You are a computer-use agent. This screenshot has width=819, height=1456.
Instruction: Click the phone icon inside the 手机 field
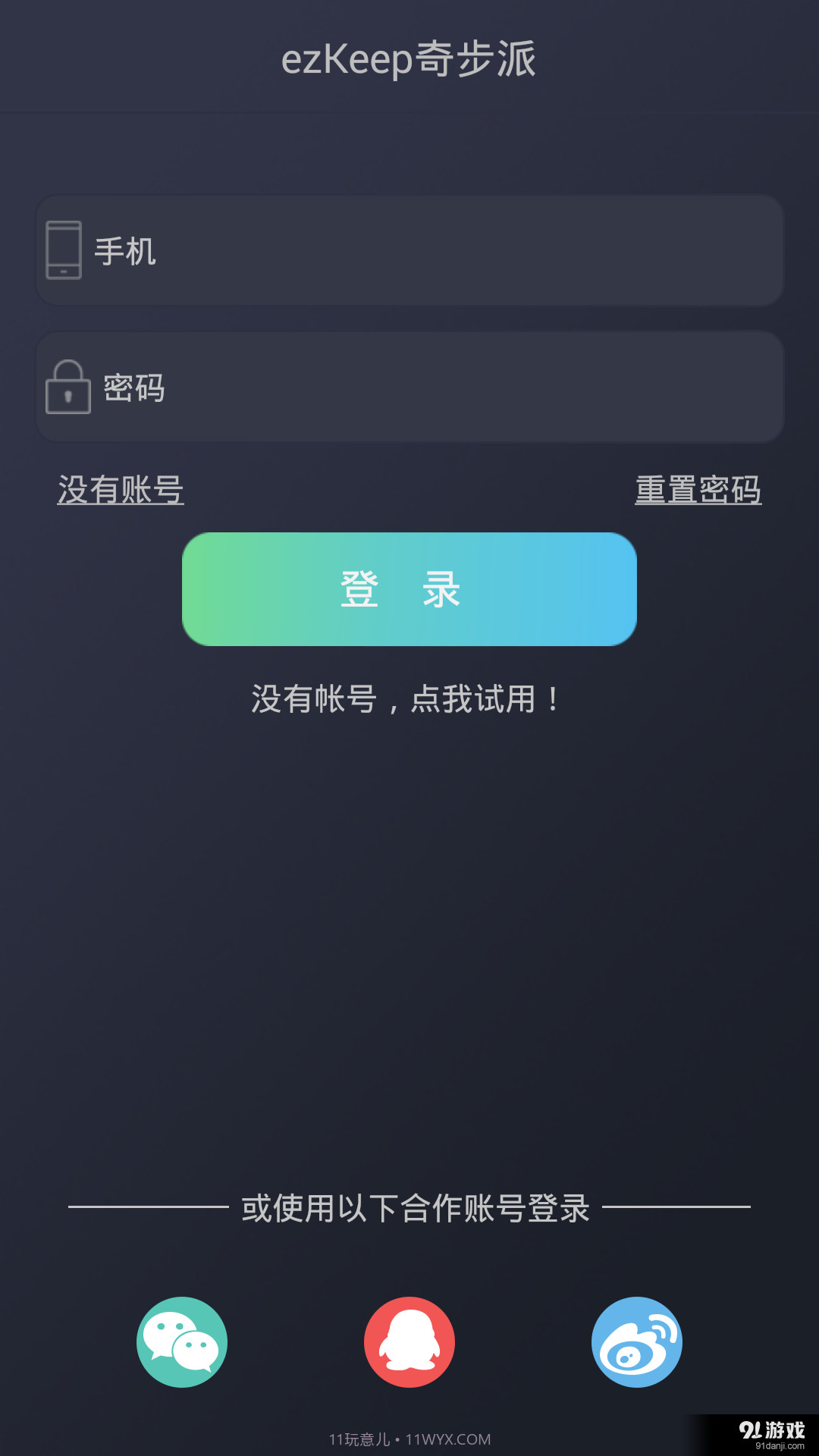pyautogui.click(x=64, y=250)
